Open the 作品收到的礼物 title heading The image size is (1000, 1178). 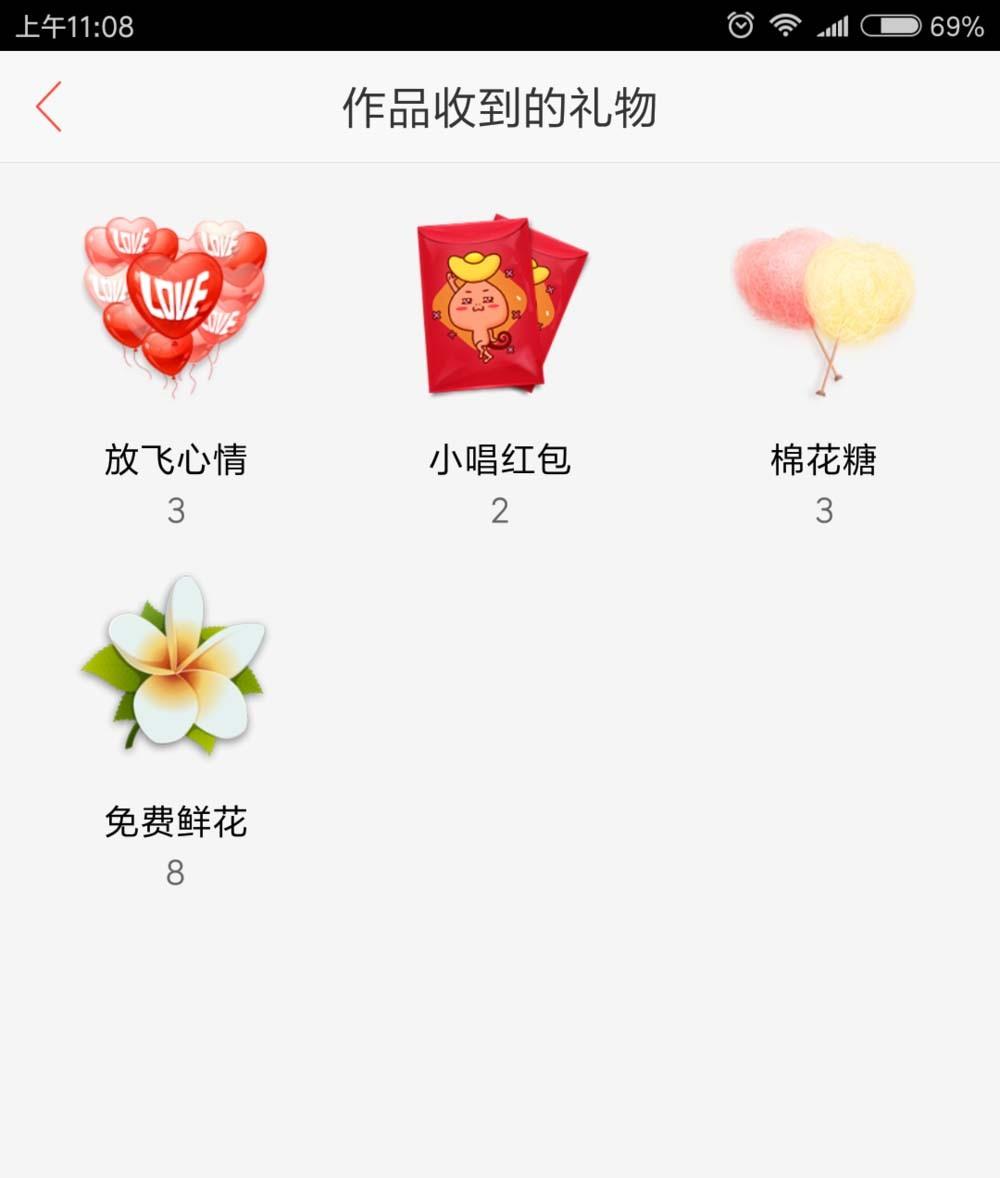click(x=500, y=103)
